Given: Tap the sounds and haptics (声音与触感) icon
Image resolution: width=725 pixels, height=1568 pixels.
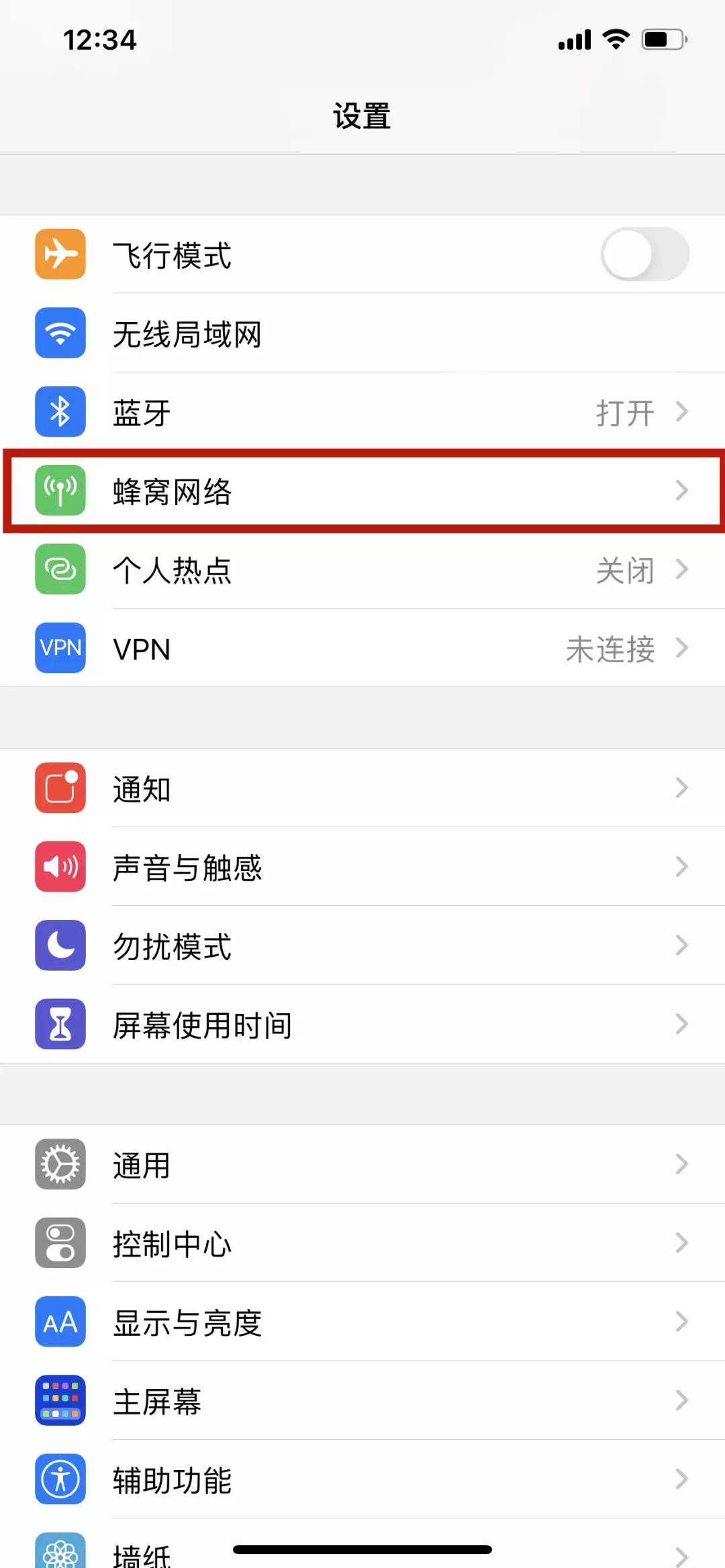Looking at the screenshot, I should click(60, 867).
